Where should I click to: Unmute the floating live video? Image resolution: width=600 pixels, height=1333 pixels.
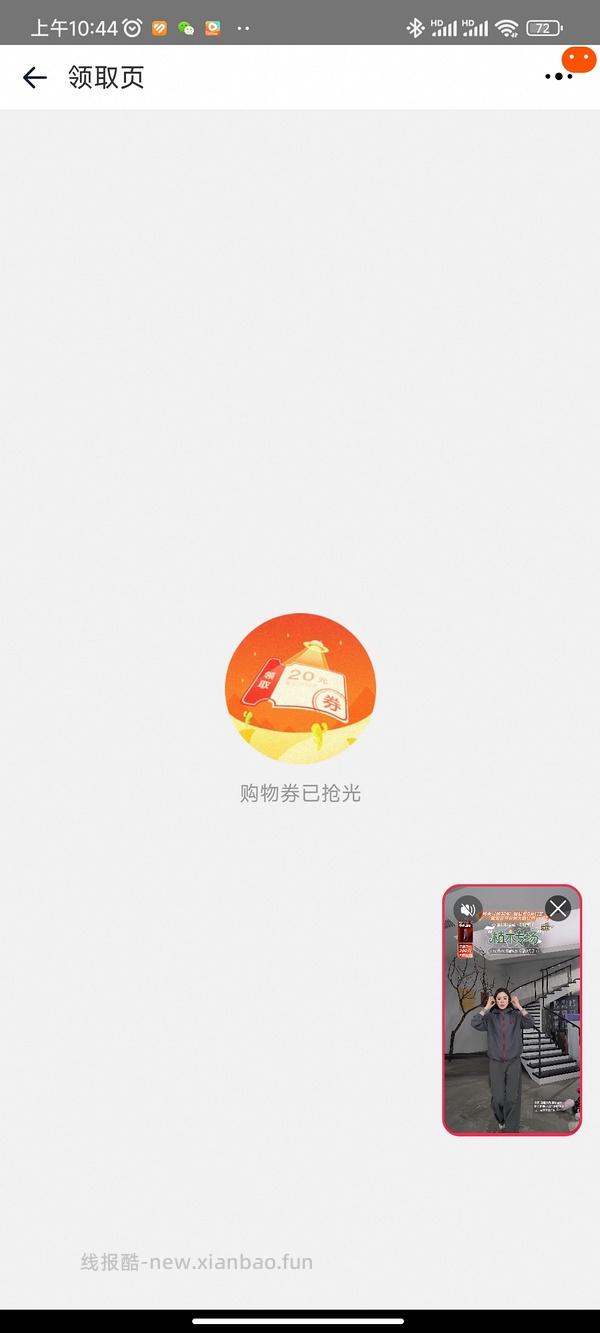tap(467, 909)
